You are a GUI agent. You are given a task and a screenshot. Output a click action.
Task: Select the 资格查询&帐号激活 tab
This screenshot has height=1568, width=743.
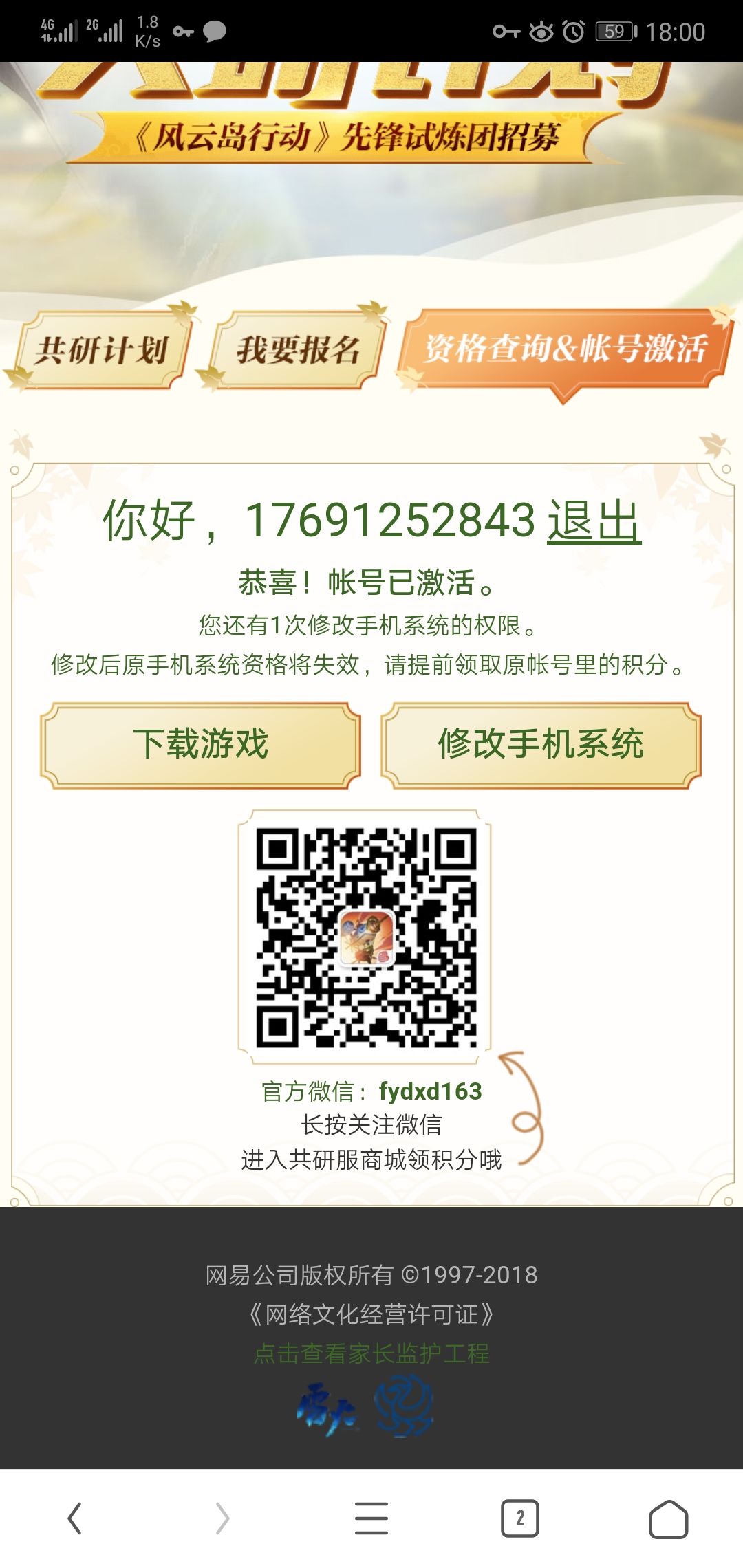point(564,349)
